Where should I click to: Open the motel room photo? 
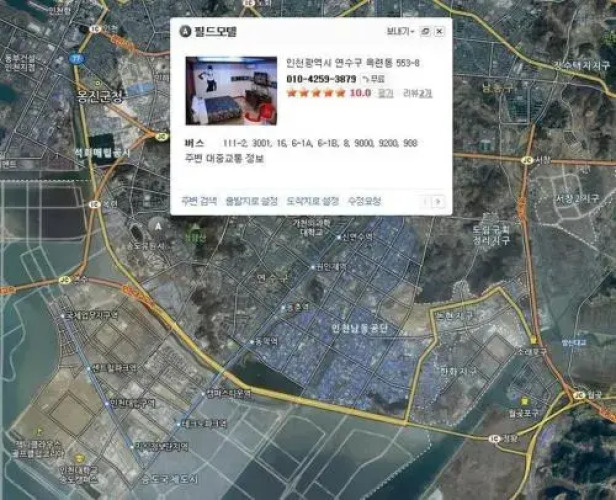[x=231, y=90]
